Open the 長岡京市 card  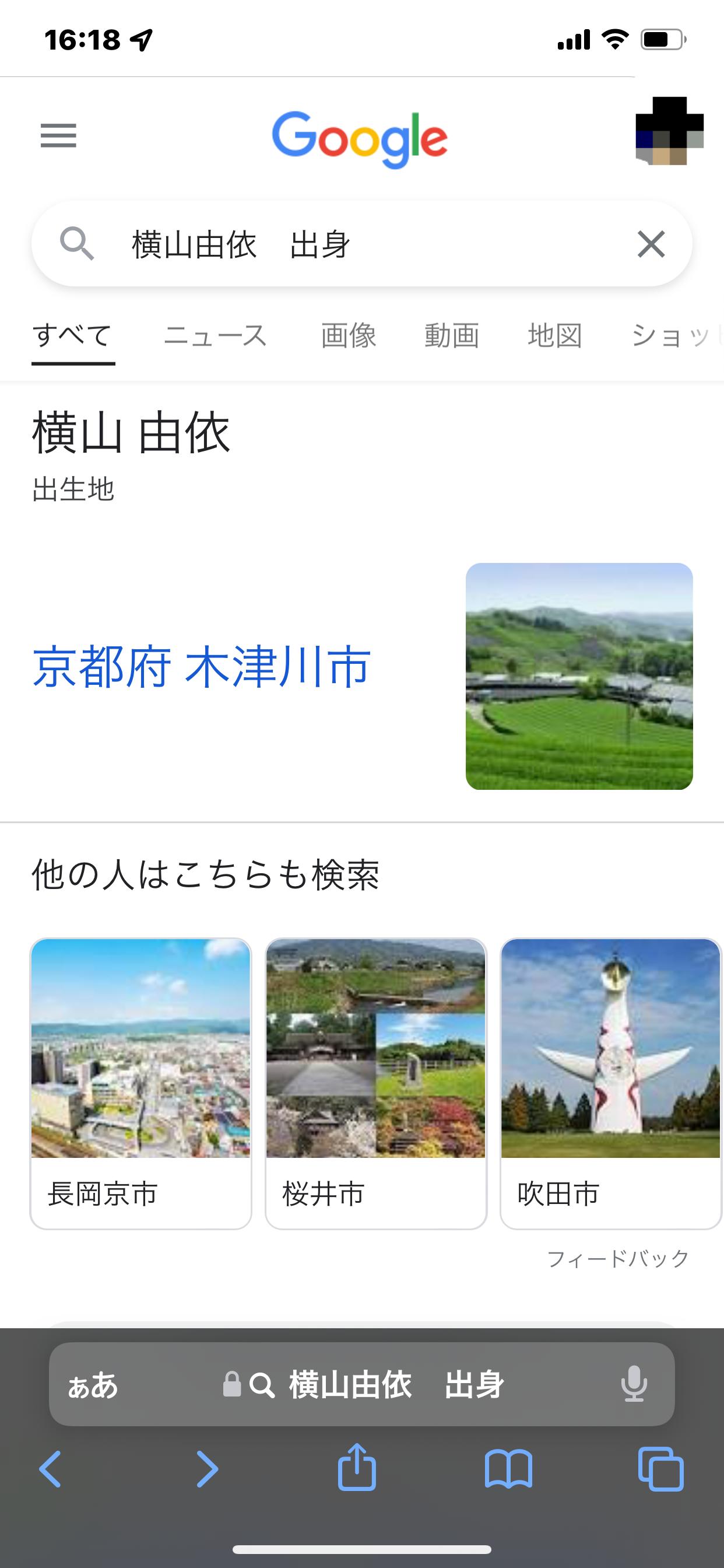(x=140, y=1083)
